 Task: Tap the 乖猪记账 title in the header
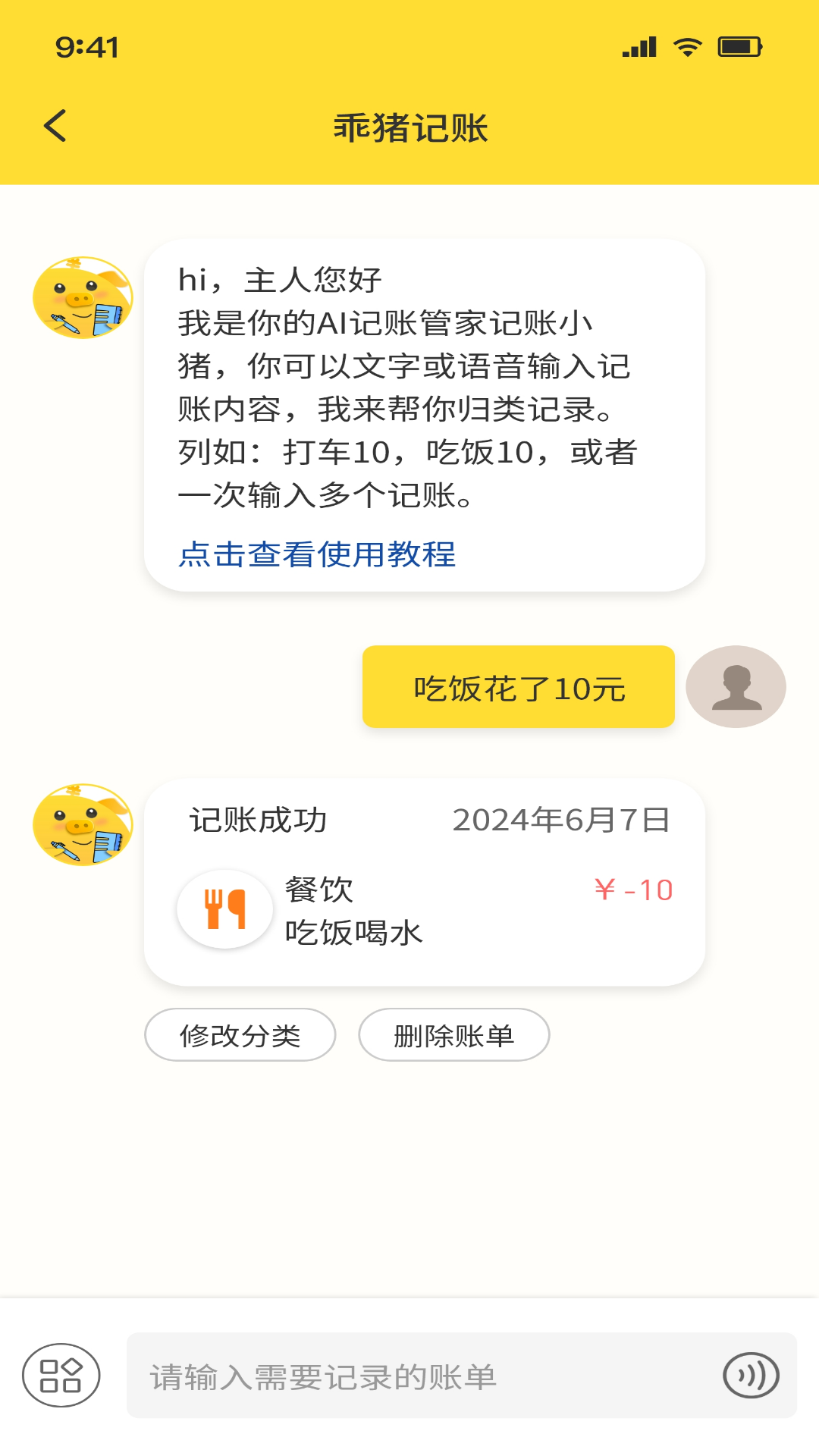click(x=409, y=126)
